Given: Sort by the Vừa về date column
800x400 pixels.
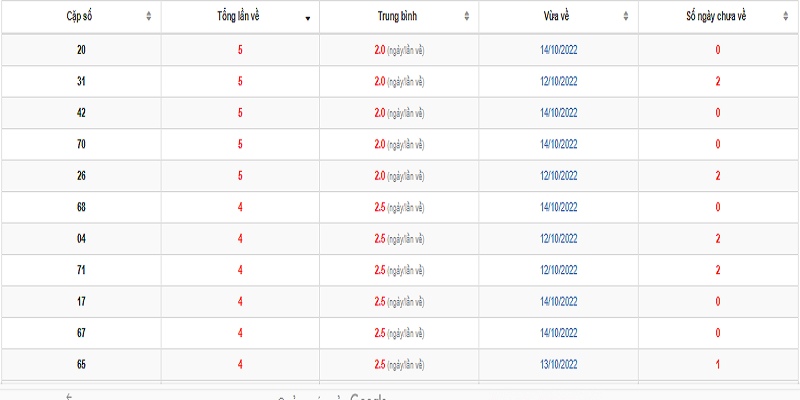Looking at the screenshot, I should tap(558, 17).
